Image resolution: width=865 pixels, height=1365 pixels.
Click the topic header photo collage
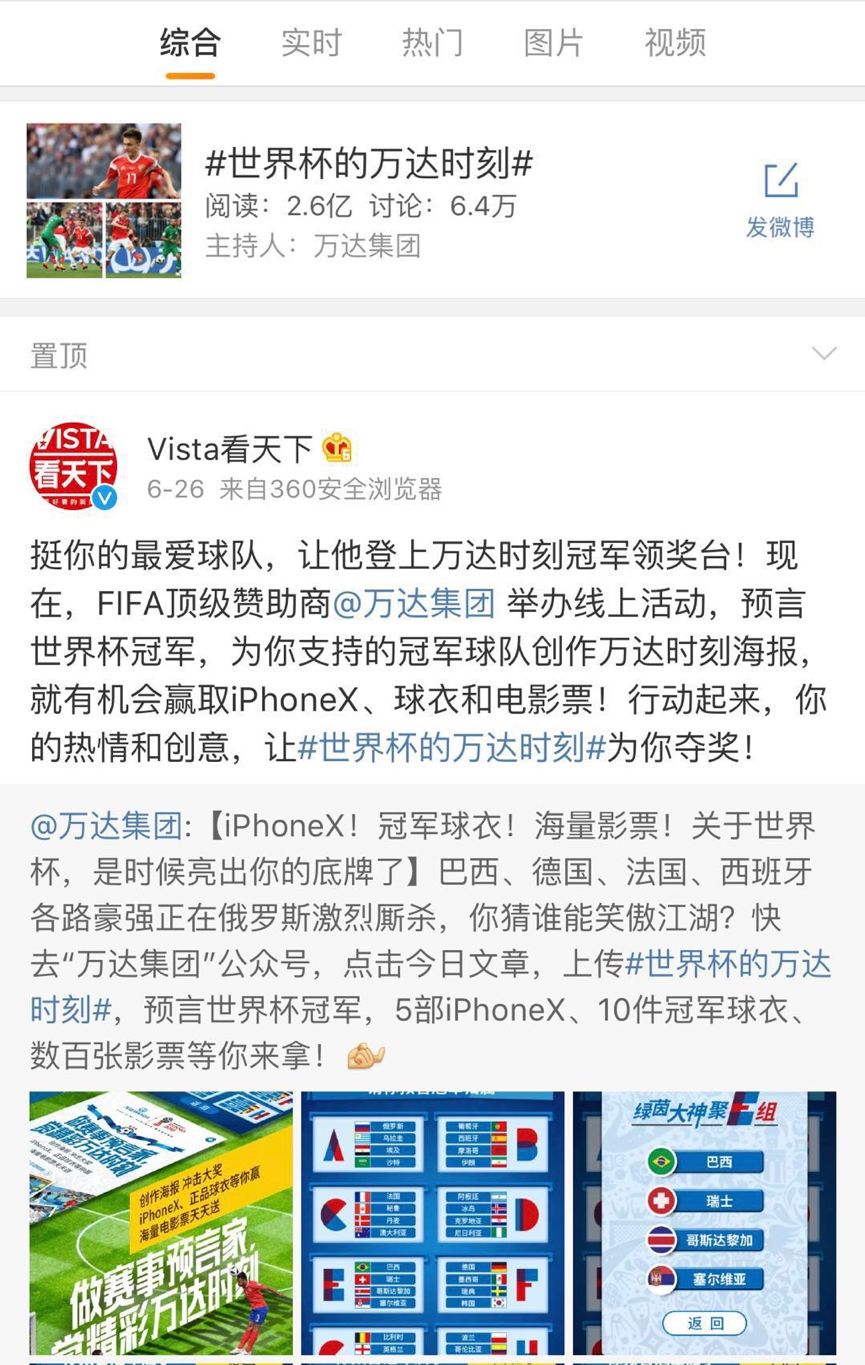104,200
